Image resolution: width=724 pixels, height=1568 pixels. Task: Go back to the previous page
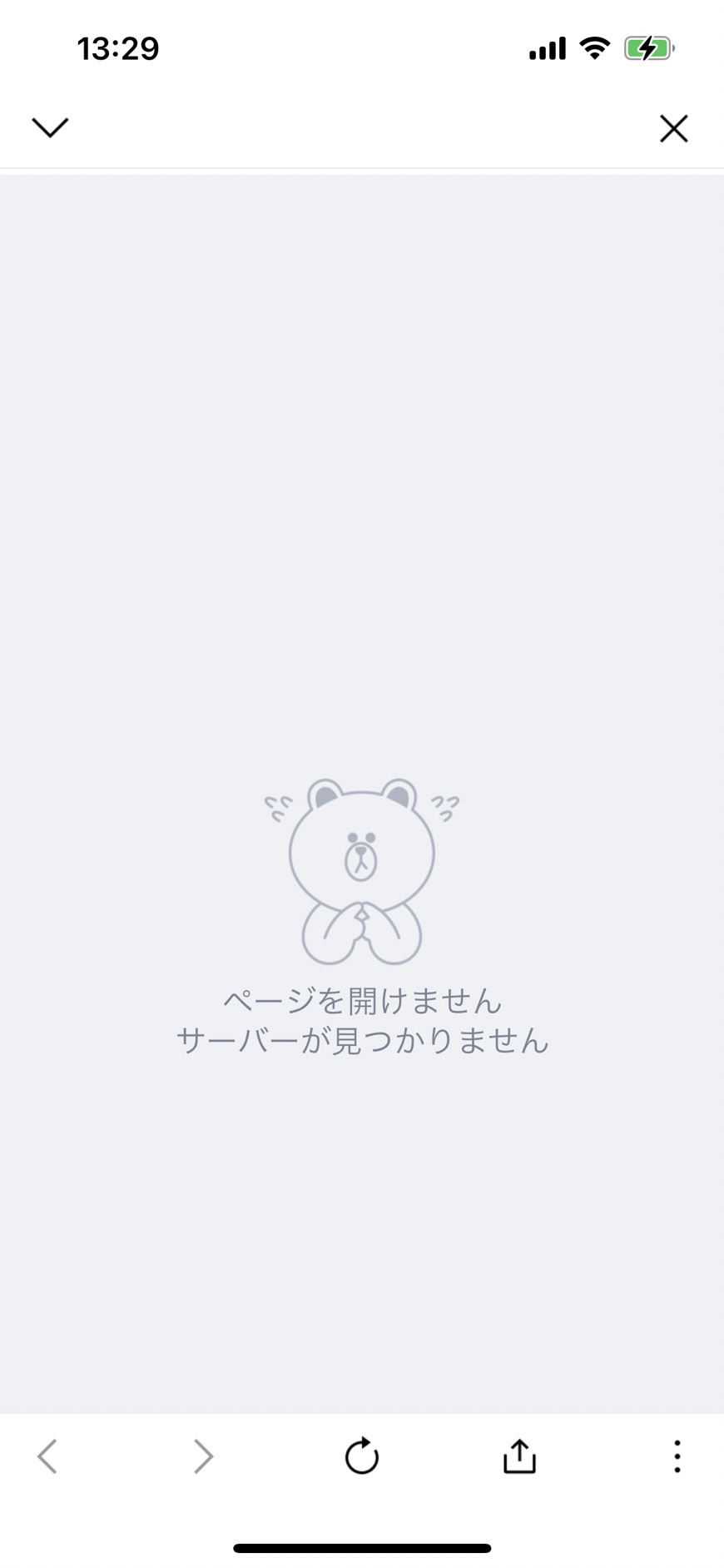pyautogui.click(x=47, y=1456)
